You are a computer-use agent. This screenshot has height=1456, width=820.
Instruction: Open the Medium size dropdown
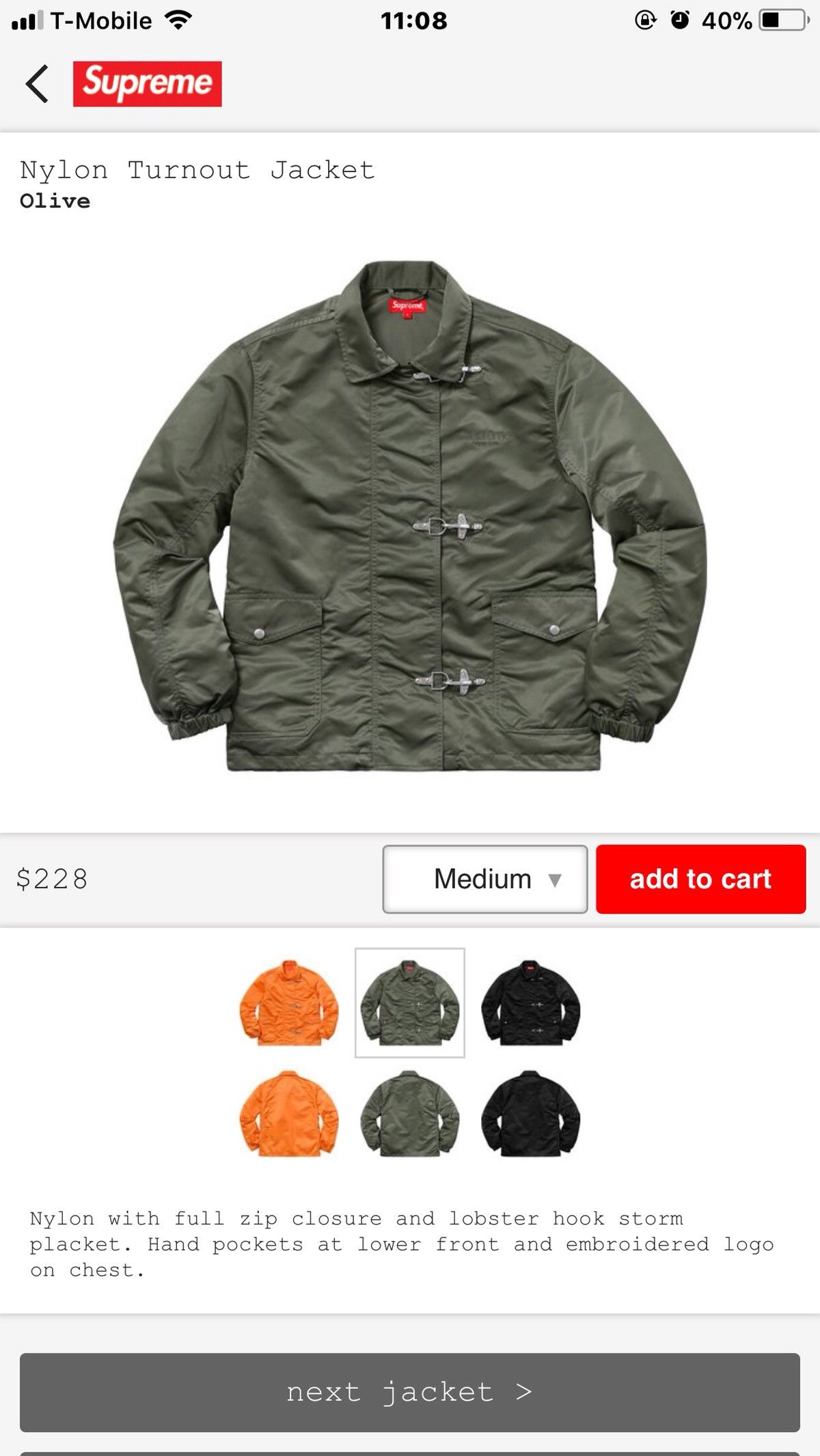[484, 879]
